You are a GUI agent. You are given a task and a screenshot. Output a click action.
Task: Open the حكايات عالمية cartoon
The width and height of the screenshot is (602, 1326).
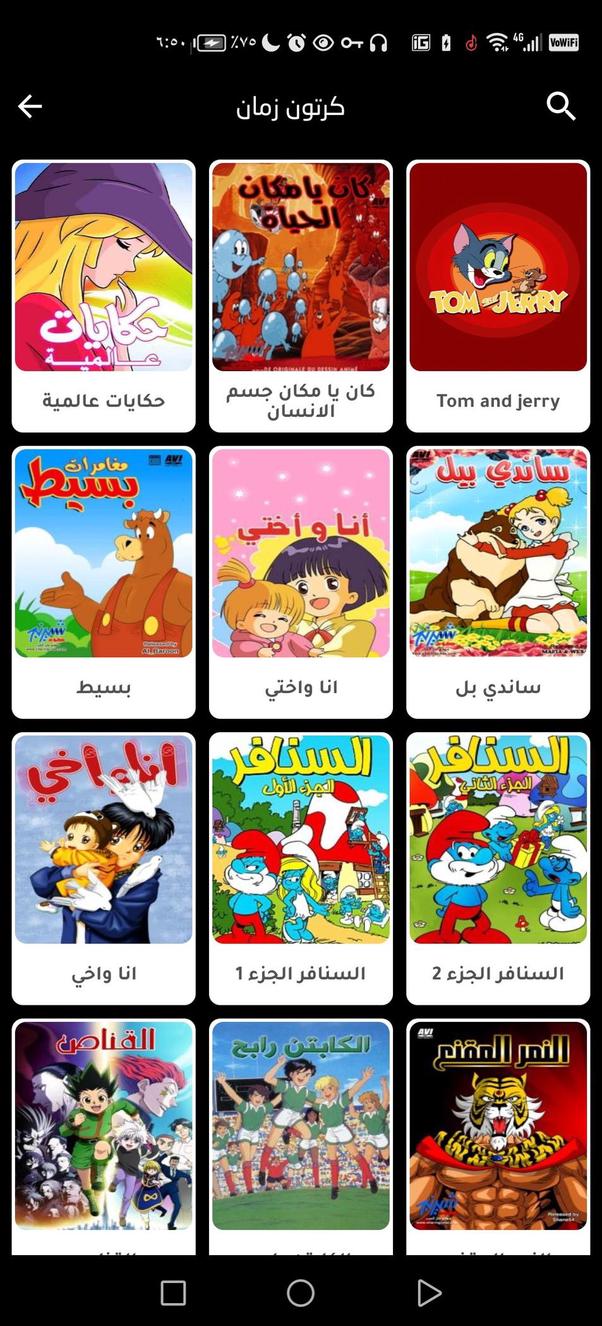104,295
